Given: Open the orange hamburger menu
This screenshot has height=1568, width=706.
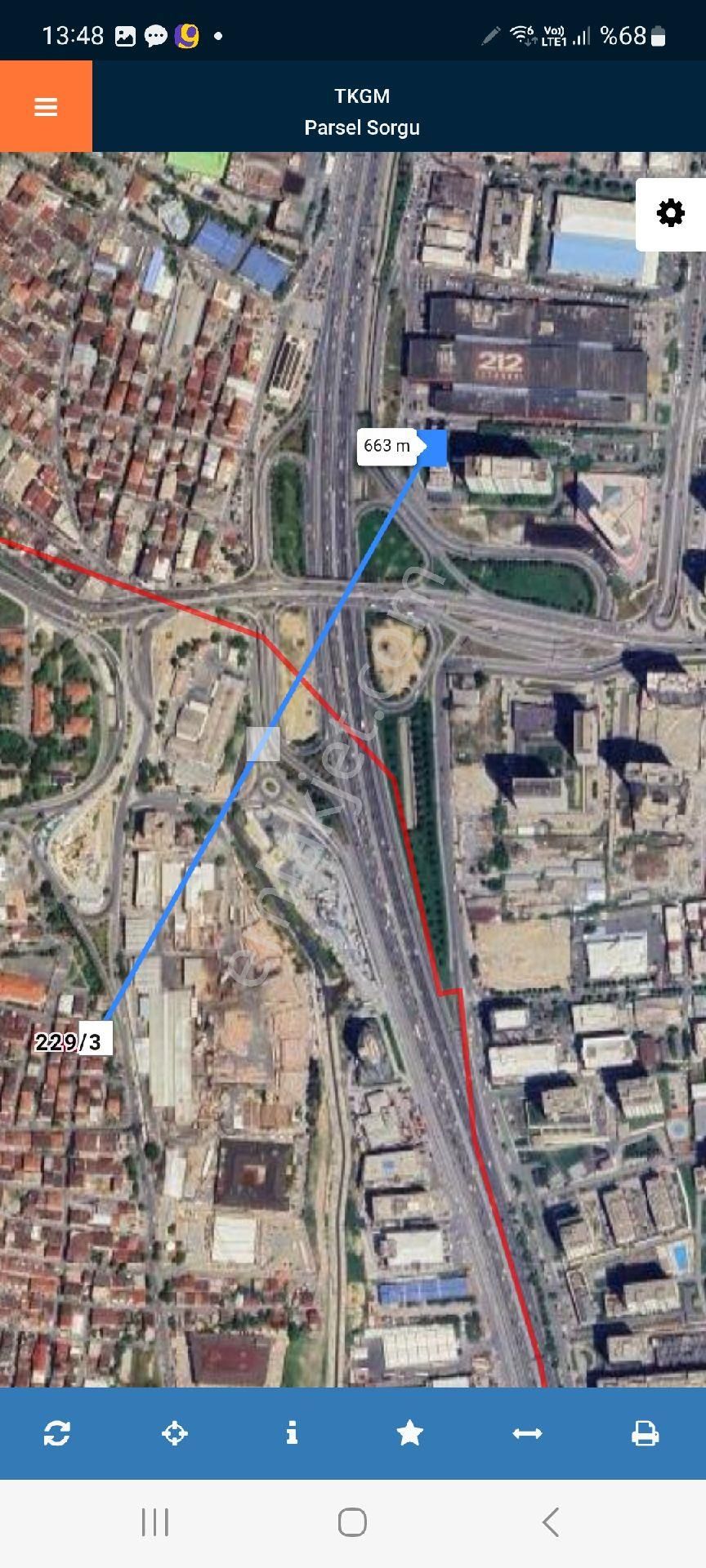Looking at the screenshot, I should point(46,107).
